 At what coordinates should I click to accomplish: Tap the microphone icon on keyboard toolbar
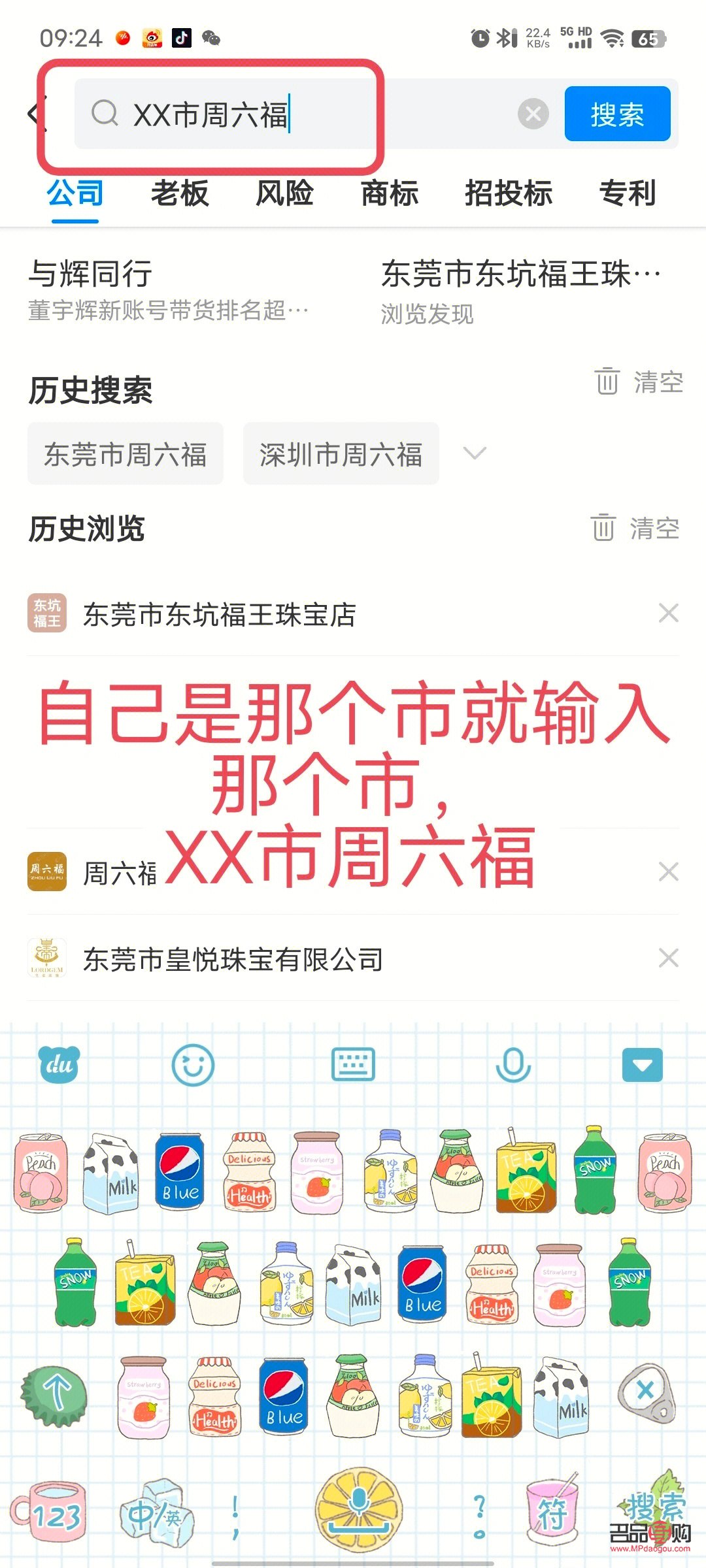[x=514, y=1065]
